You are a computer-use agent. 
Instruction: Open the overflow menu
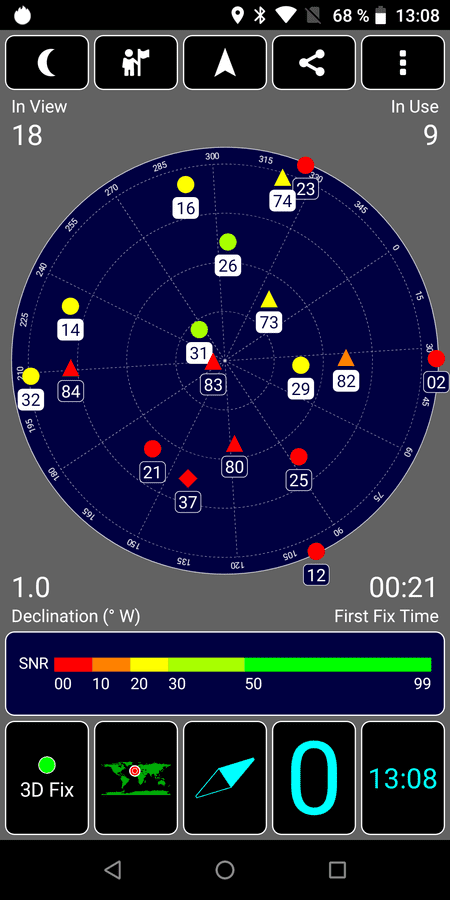403,63
